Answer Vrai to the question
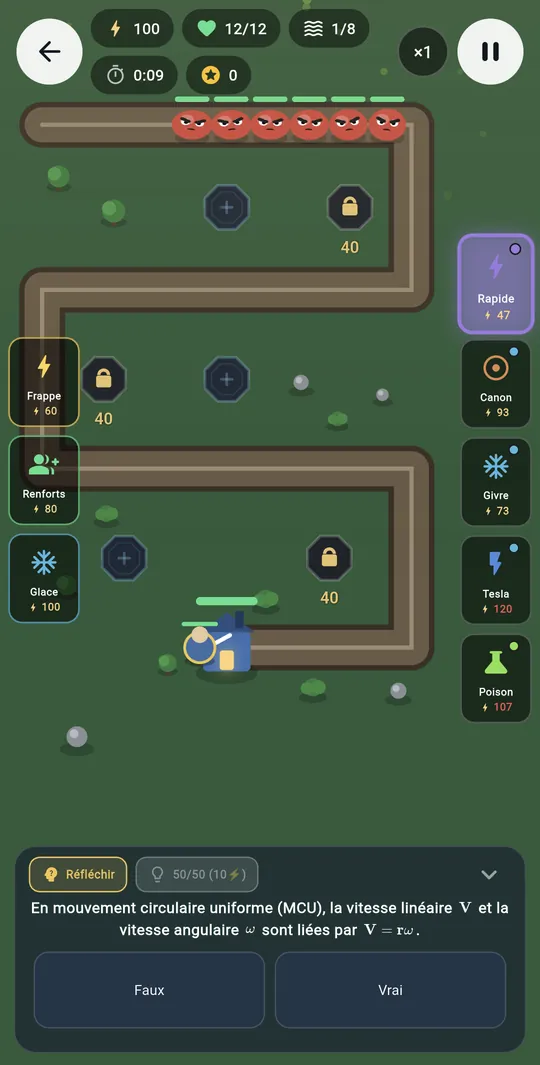 [x=391, y=990]
